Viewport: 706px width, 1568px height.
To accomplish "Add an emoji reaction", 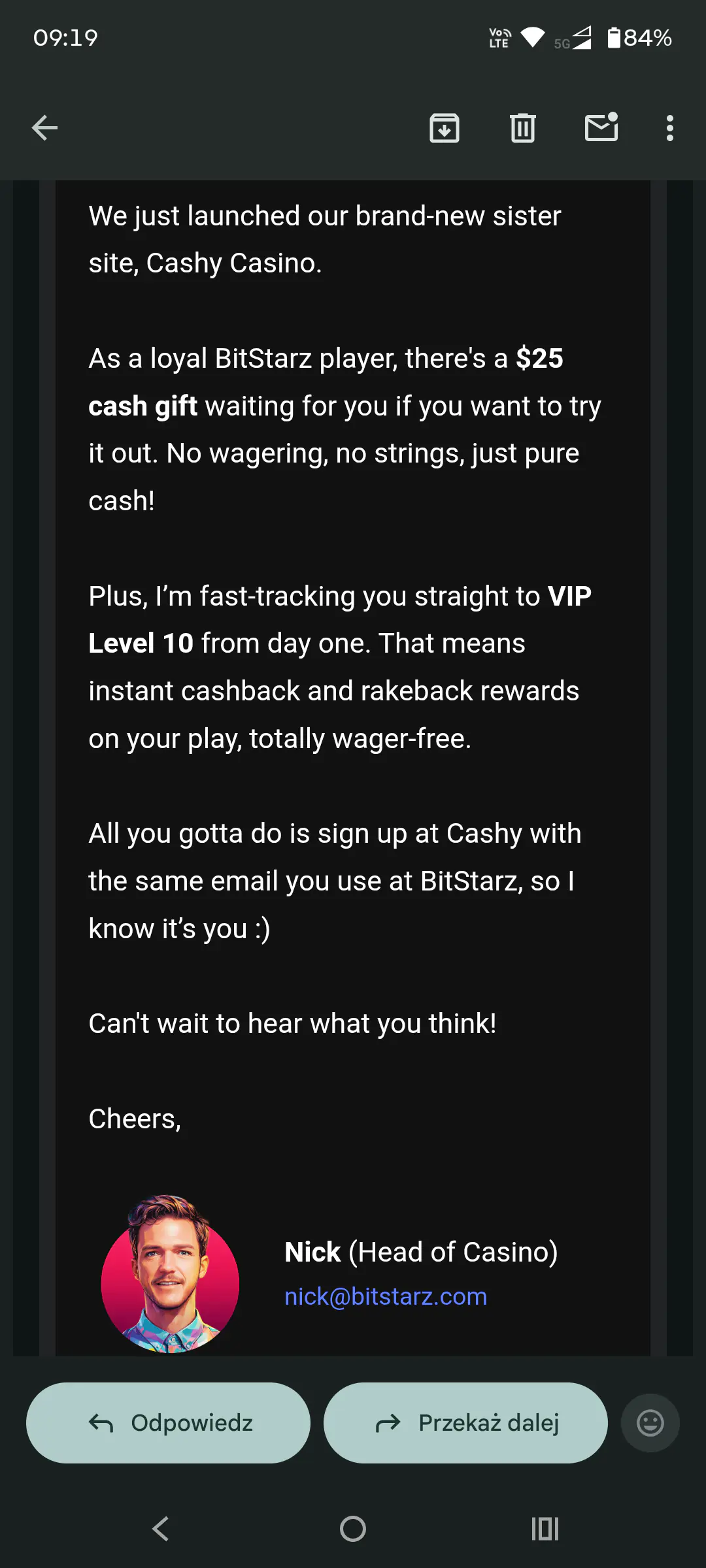I will pos(650,1422).
